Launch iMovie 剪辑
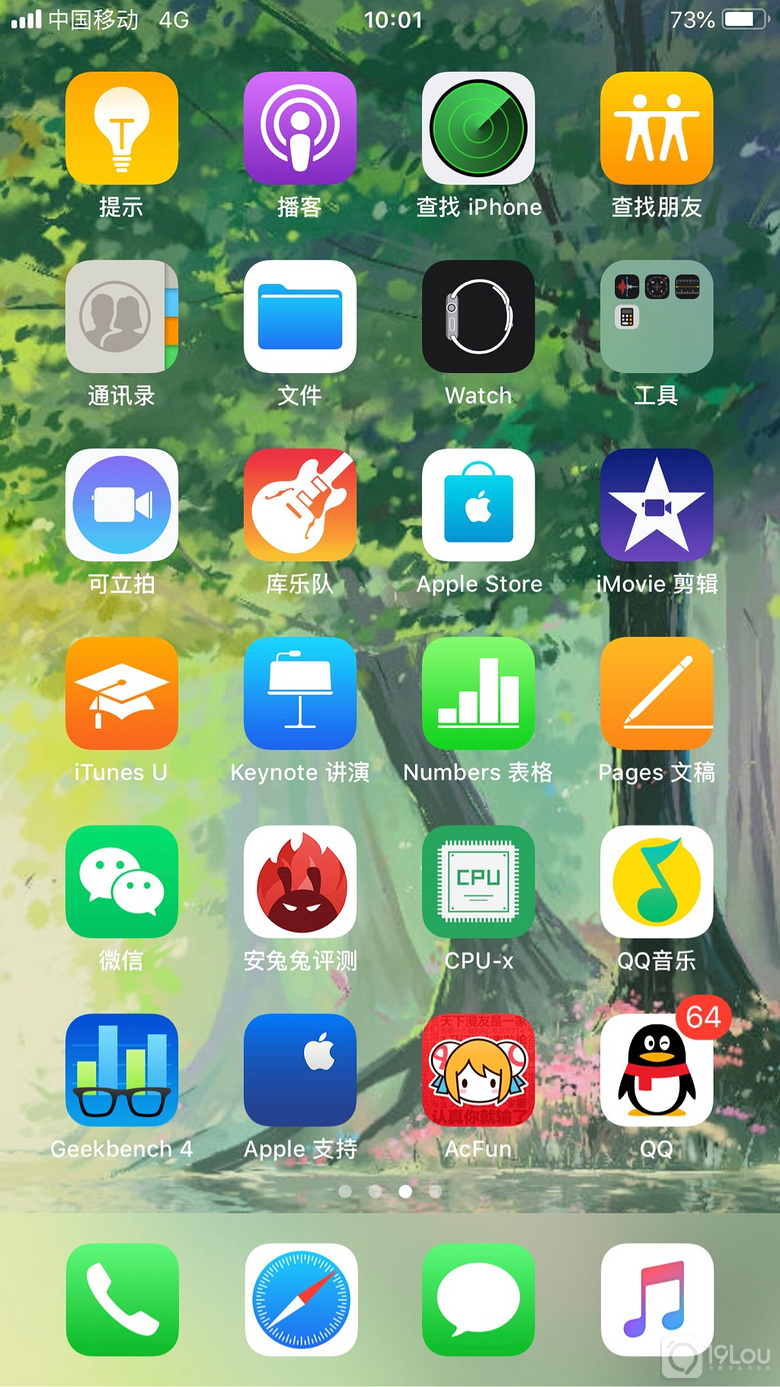The width and height of the screenshot is (780, 1387). coord(656,505)
